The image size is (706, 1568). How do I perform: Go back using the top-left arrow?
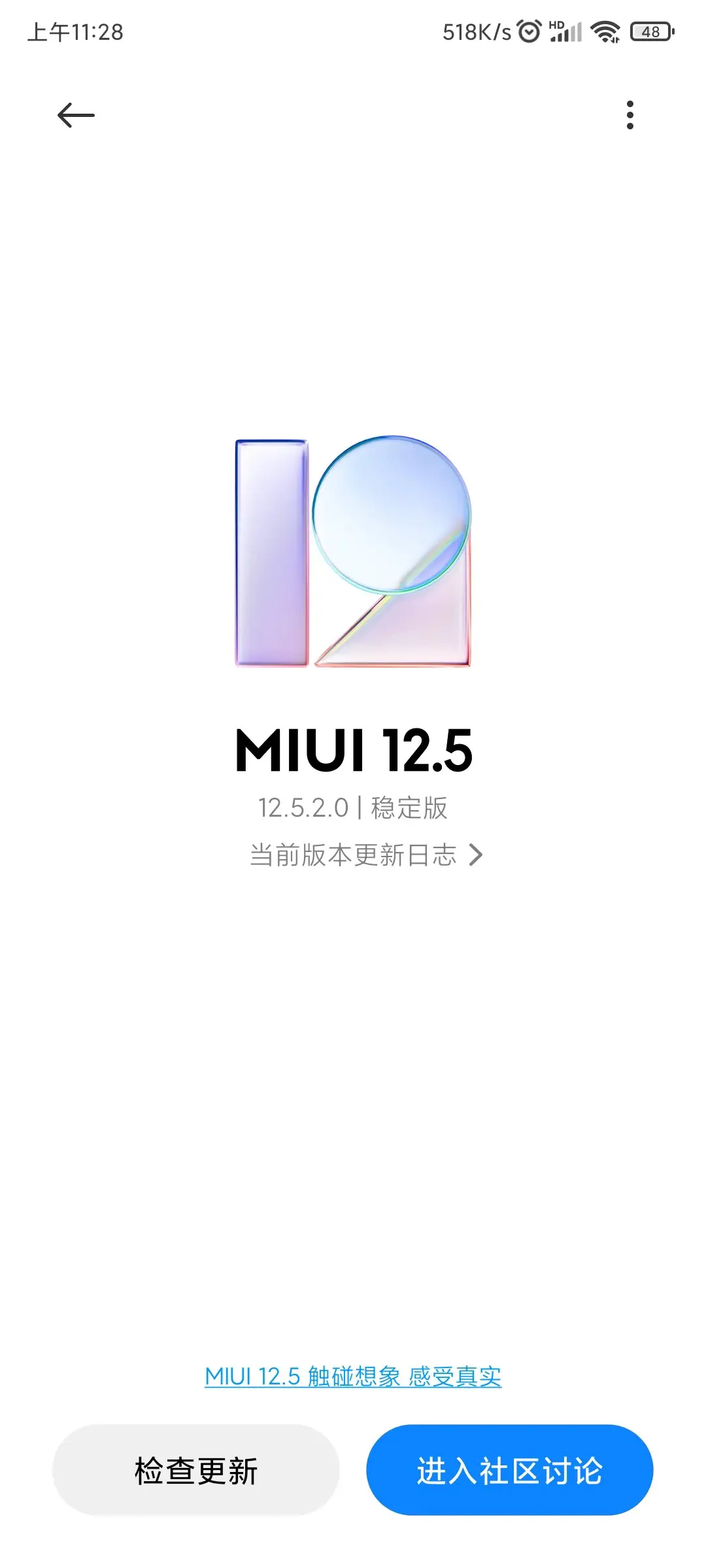[76, 116]
